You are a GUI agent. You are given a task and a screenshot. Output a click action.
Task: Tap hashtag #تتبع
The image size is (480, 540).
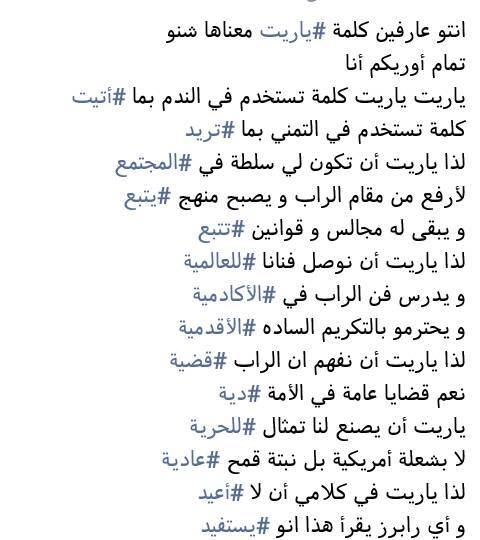tap(221, 230)
